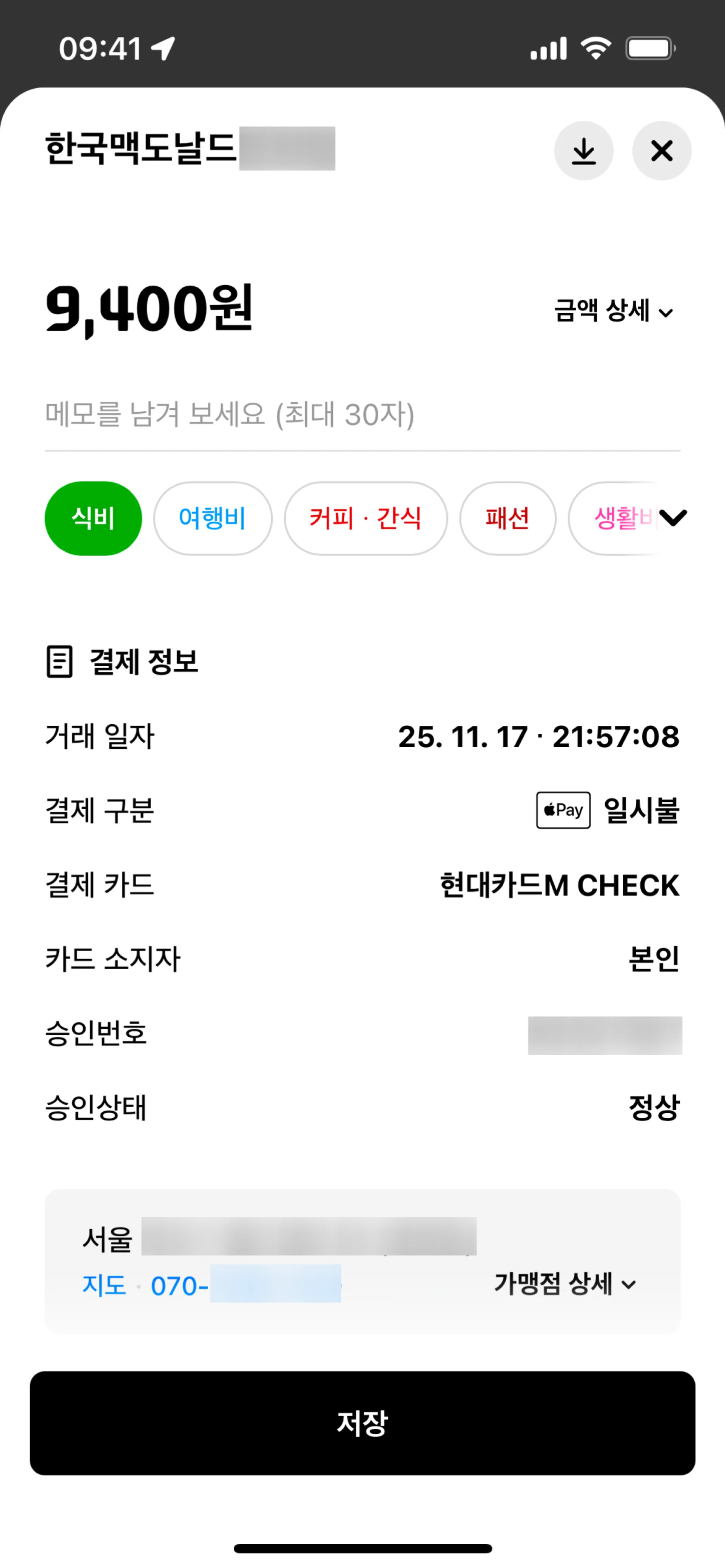The image size is (725, 1568).
Task: Open the 지도 map link
Action: tap(104, 1285)
